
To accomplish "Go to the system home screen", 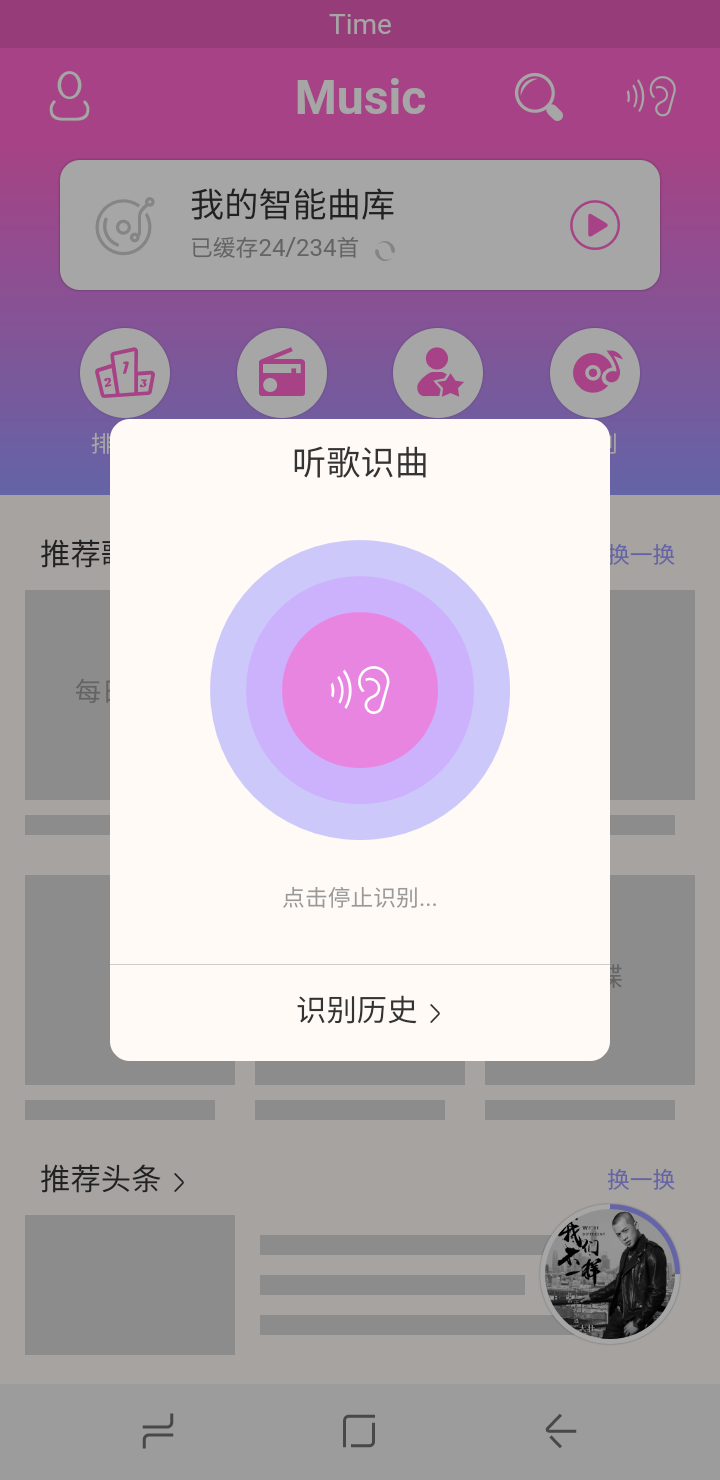I will pyautogui.click(x=359, y=1431).
